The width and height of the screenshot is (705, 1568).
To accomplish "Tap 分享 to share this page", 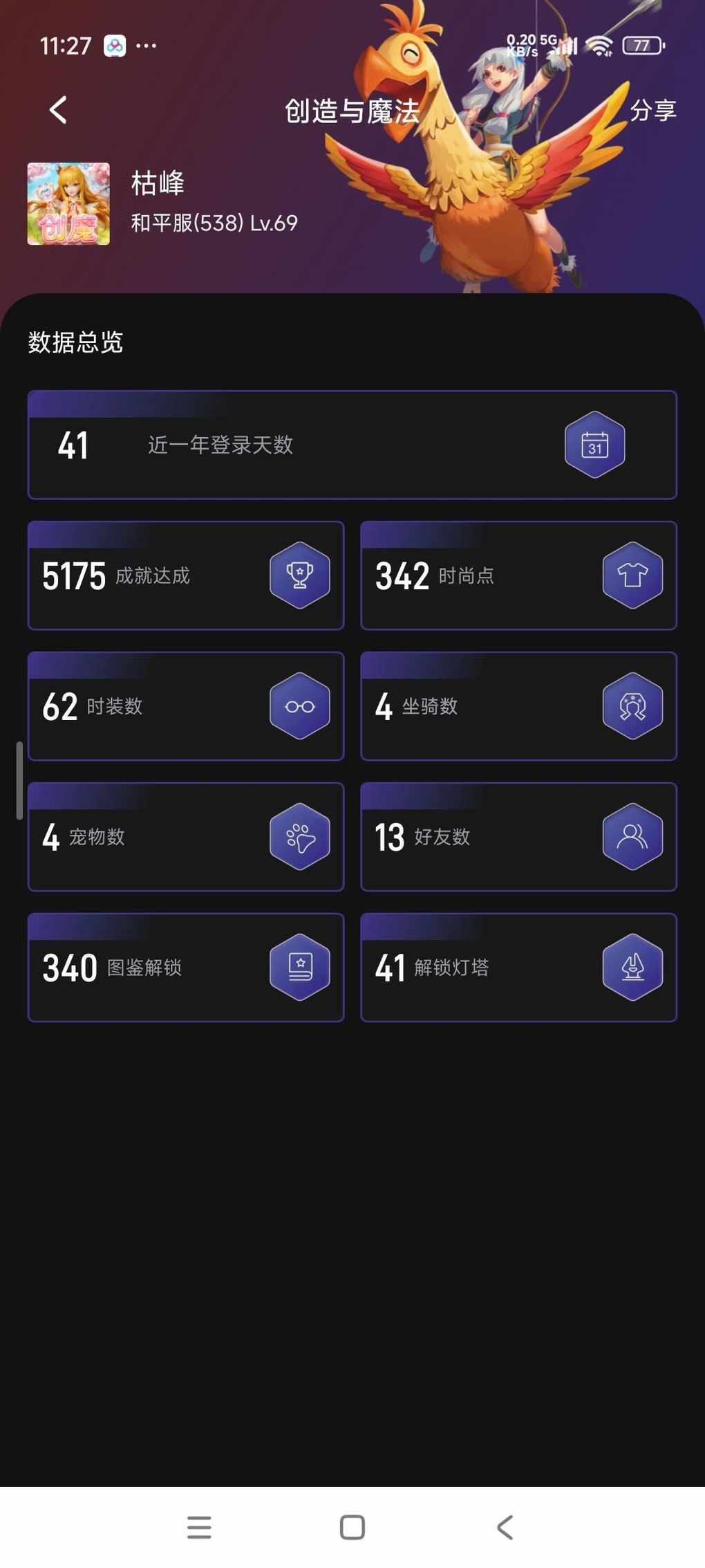I will [652, 110].
